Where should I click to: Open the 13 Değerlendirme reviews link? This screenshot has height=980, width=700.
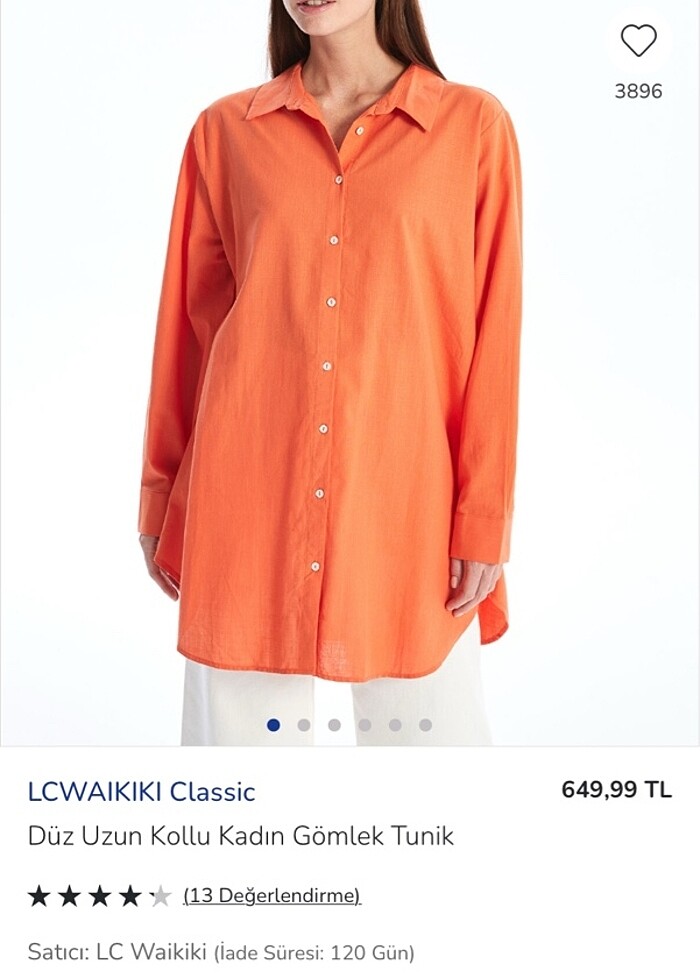272,895
